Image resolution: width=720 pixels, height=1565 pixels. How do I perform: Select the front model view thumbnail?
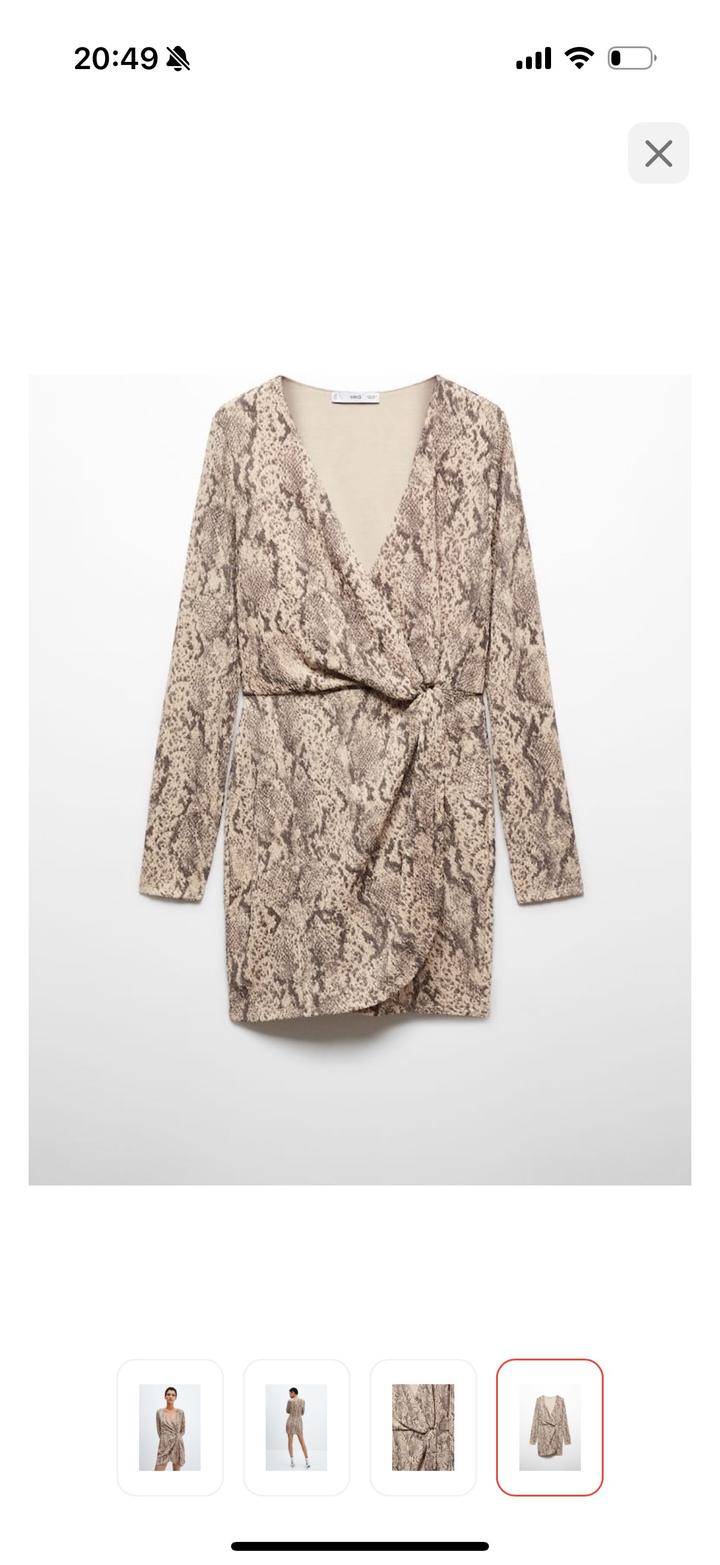170,1427
